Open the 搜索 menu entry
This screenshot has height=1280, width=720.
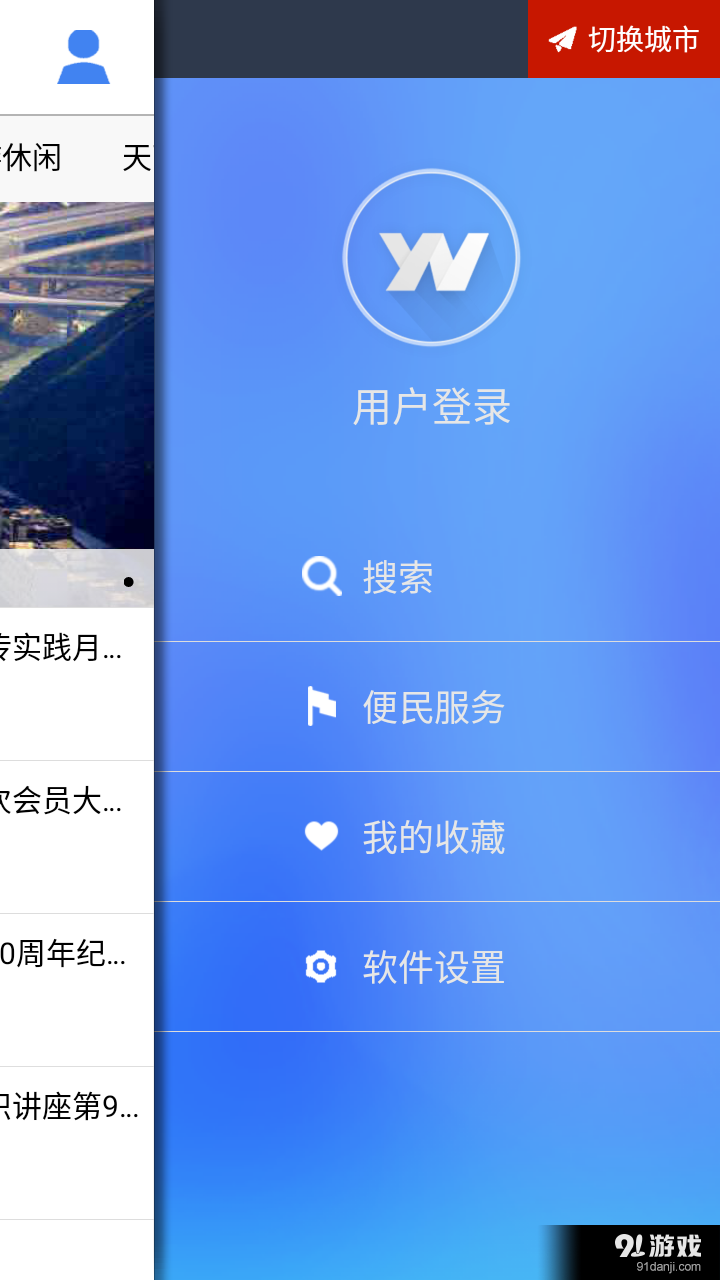pos(398,577)
